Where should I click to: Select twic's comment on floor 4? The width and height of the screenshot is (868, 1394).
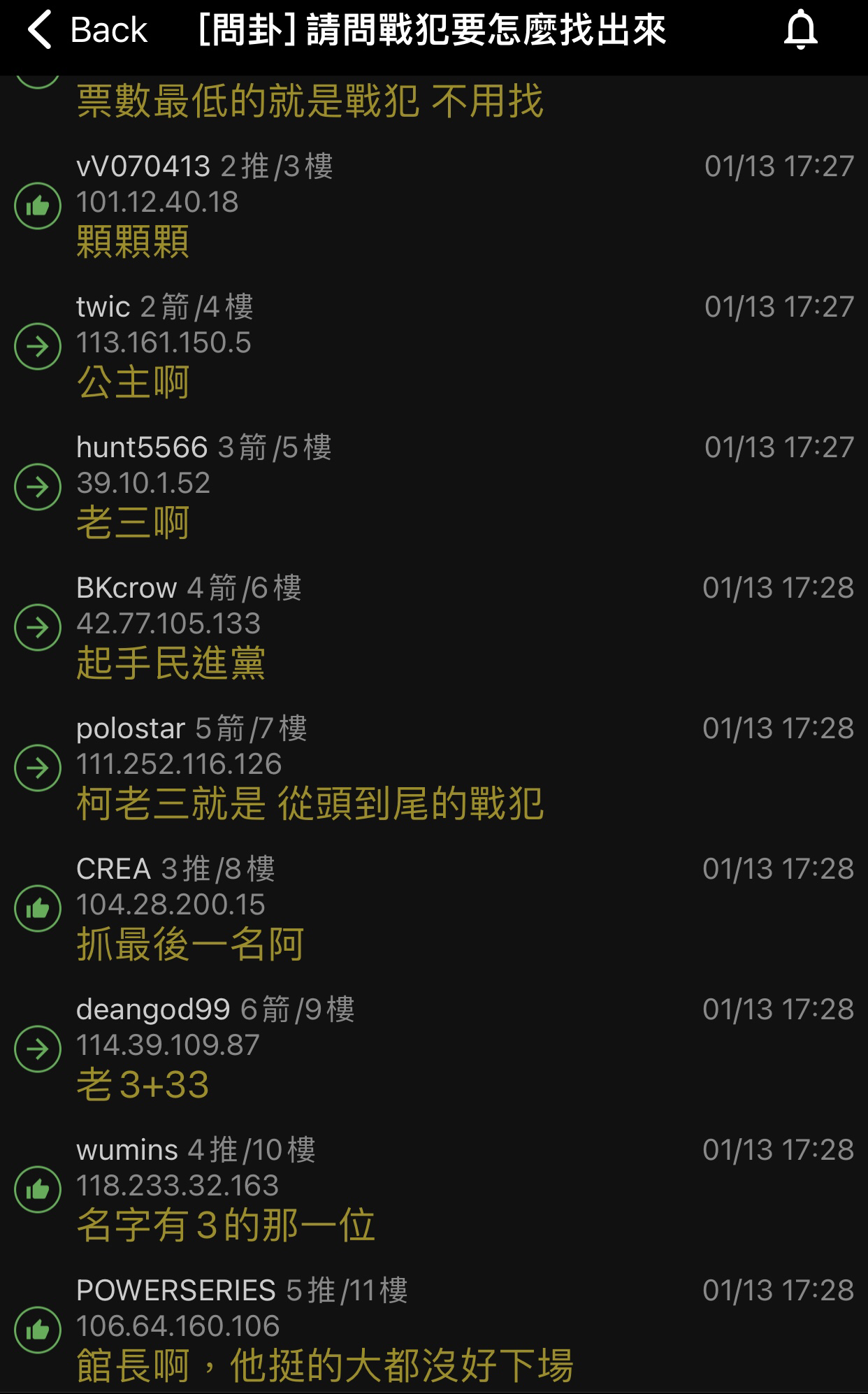point(434,347)
